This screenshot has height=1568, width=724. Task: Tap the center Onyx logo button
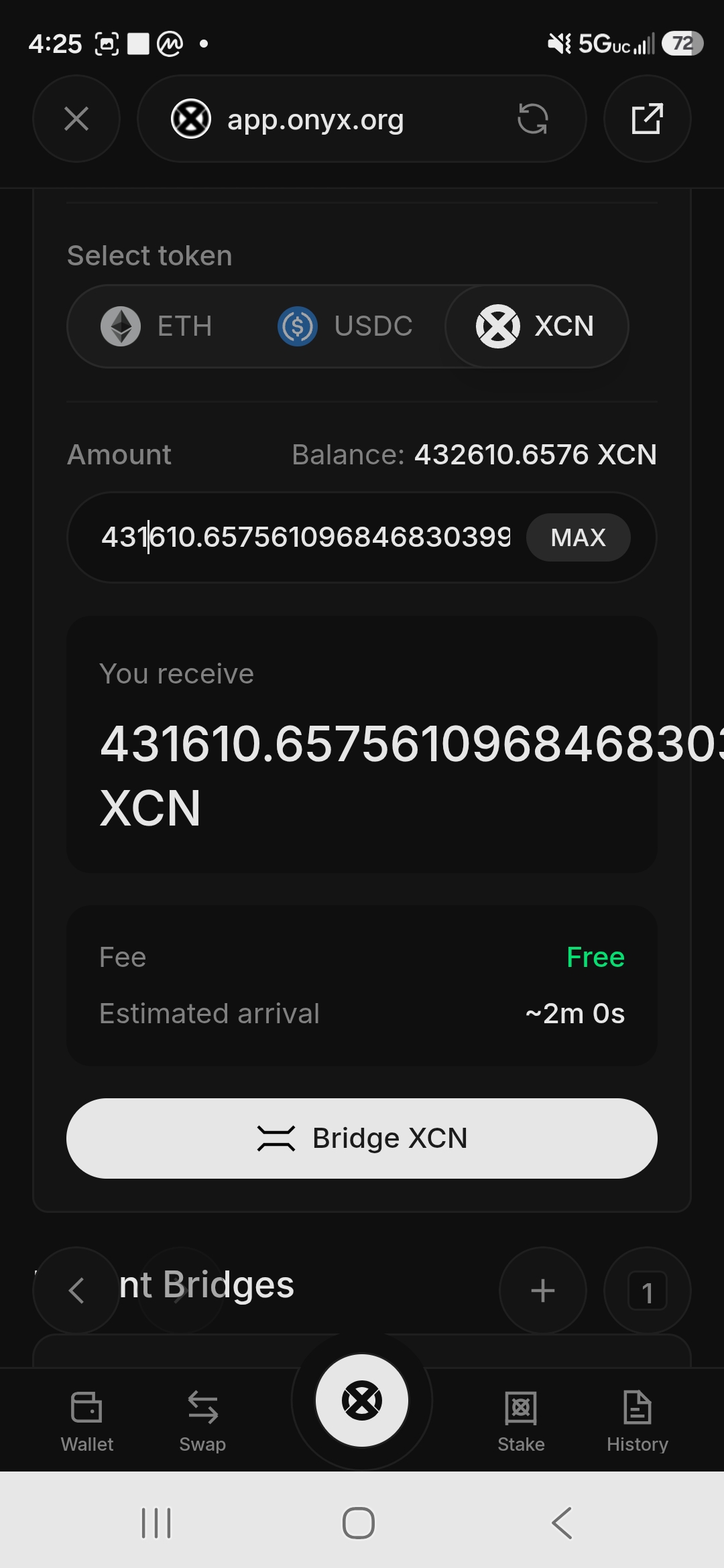pos(362,1400)
